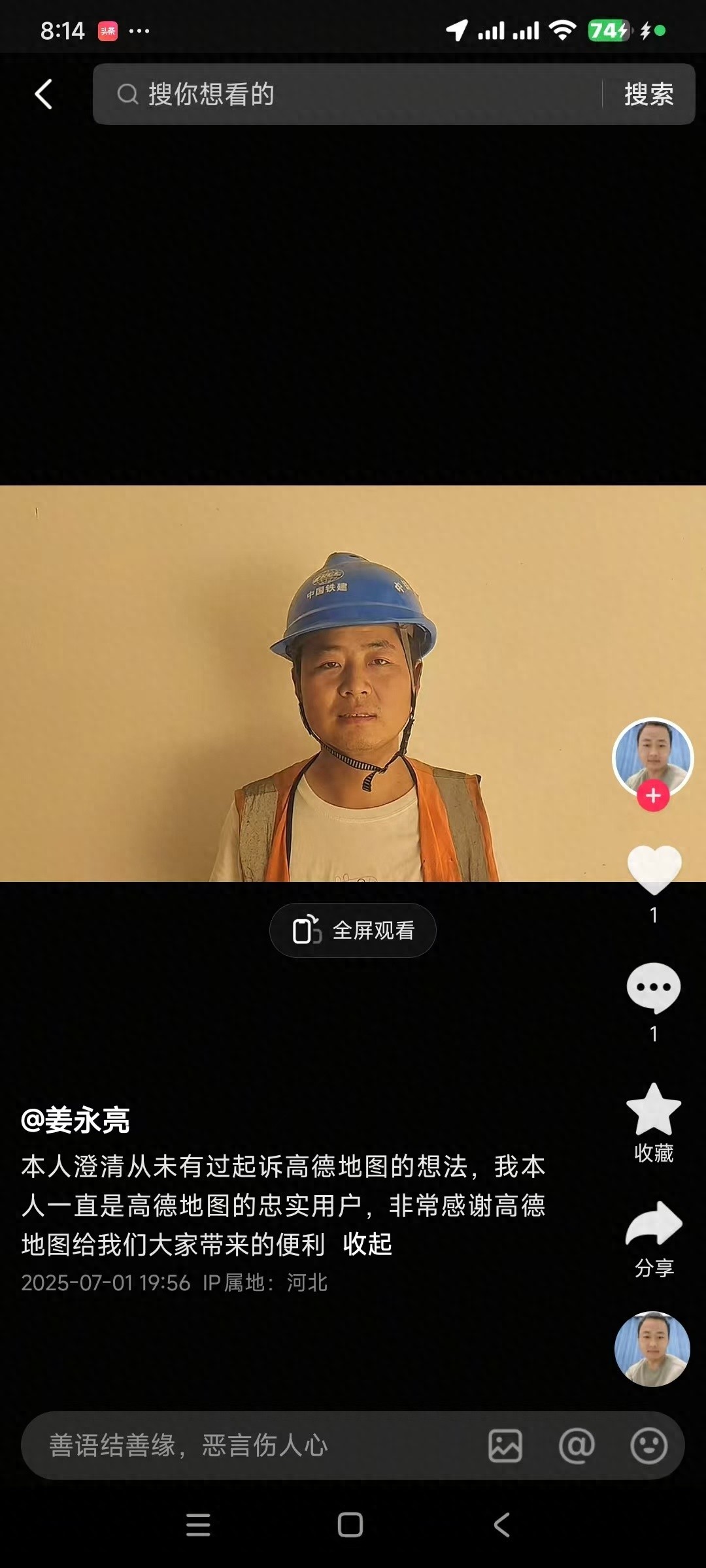Viewport: 706px width, 1568px height.
Task: Open the round avatar disc below 分享
Action: click(652, 1349)
